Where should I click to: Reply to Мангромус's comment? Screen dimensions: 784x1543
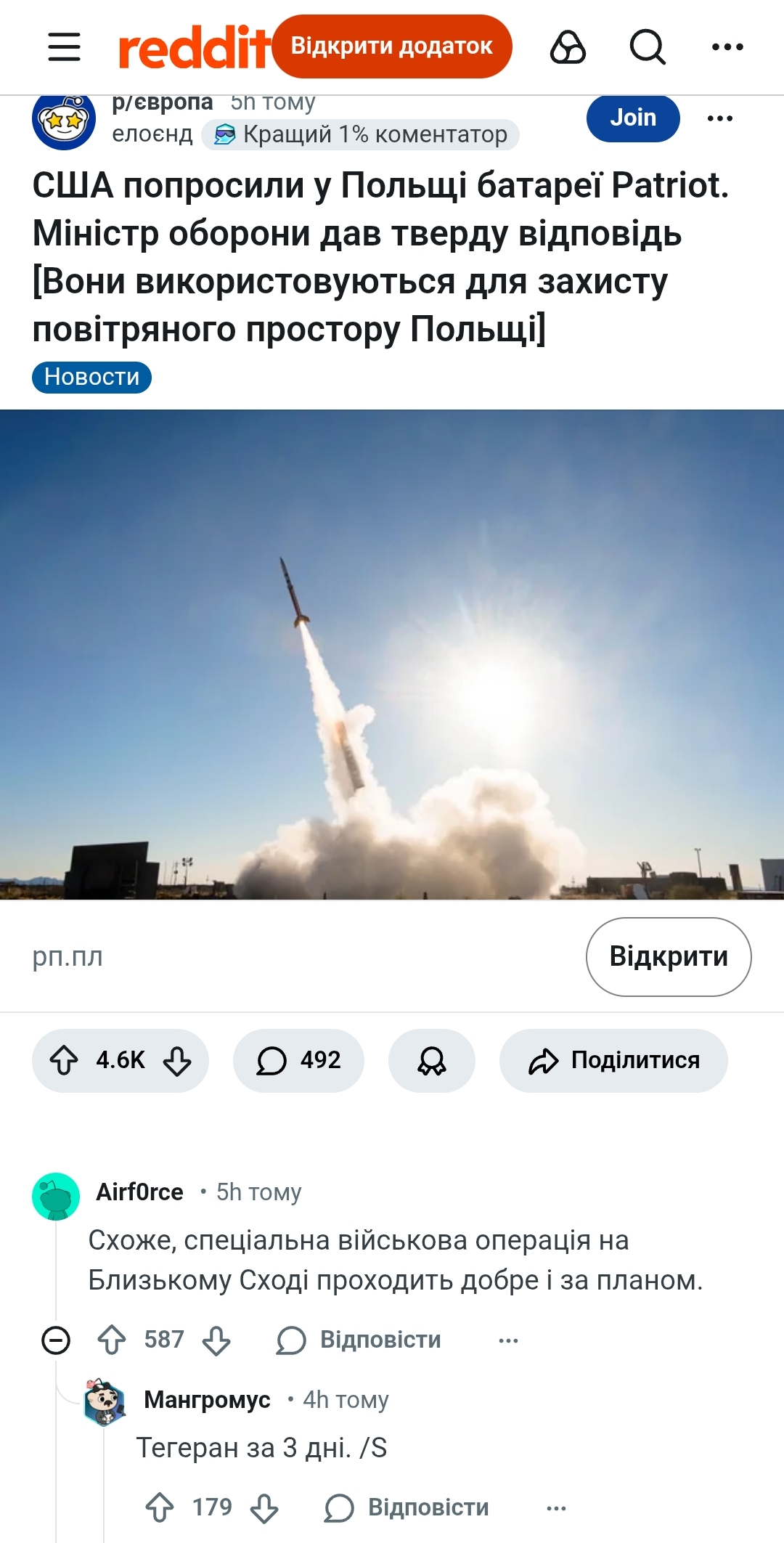407,1507
